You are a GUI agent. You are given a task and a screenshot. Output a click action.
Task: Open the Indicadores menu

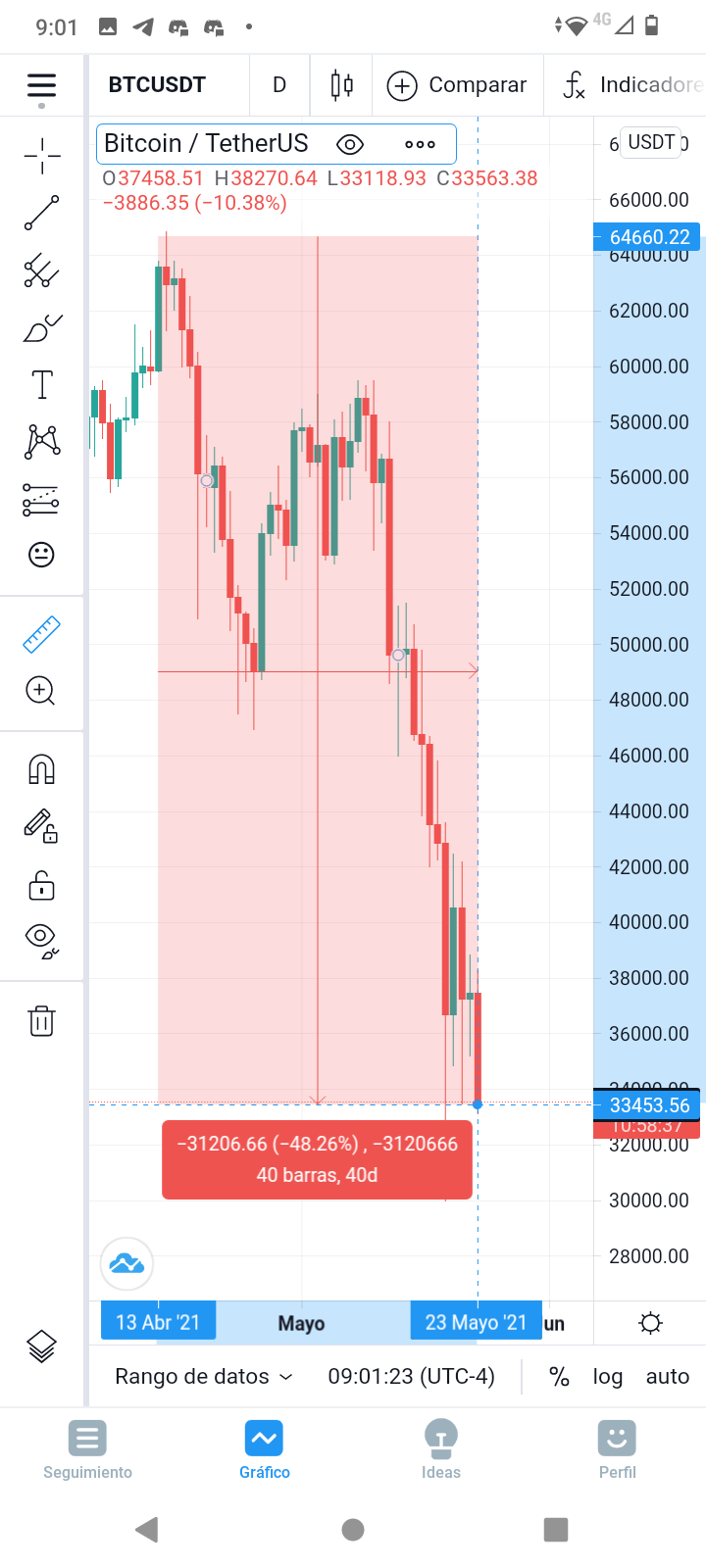pos(632,85)
